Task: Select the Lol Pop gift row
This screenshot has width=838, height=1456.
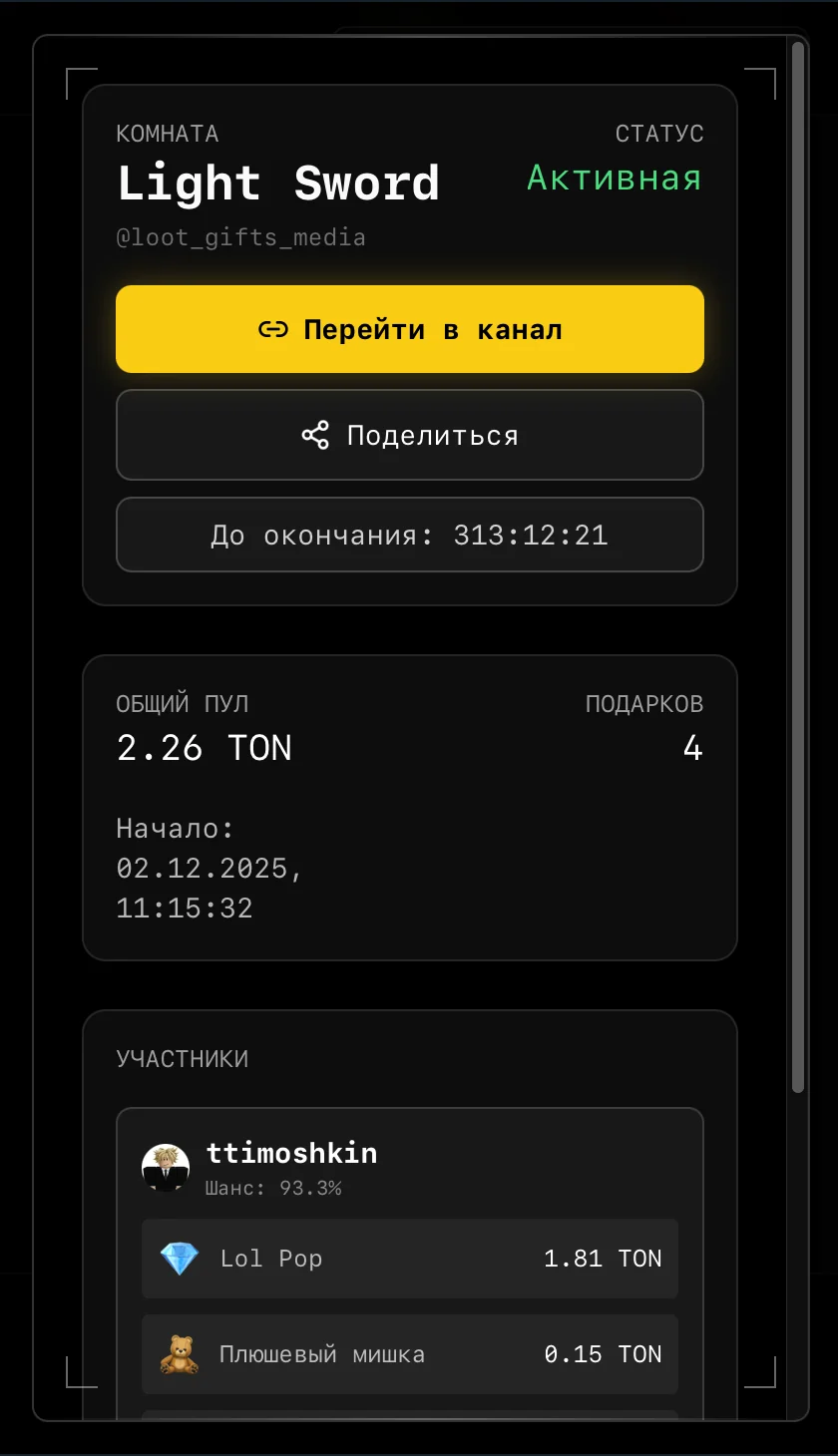Action: tap(410, 1259)
